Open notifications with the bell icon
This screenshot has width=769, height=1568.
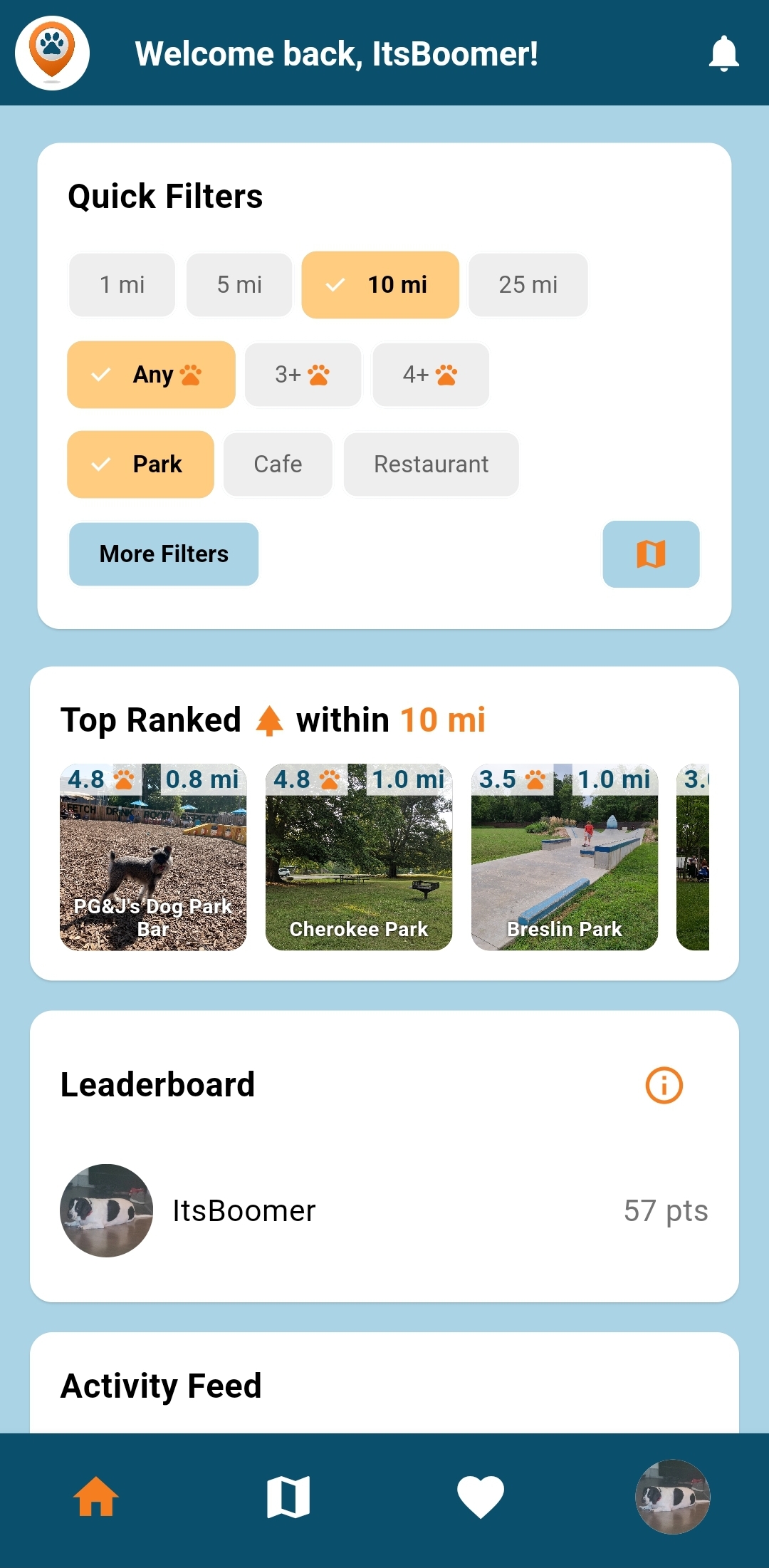click(724, 53)
